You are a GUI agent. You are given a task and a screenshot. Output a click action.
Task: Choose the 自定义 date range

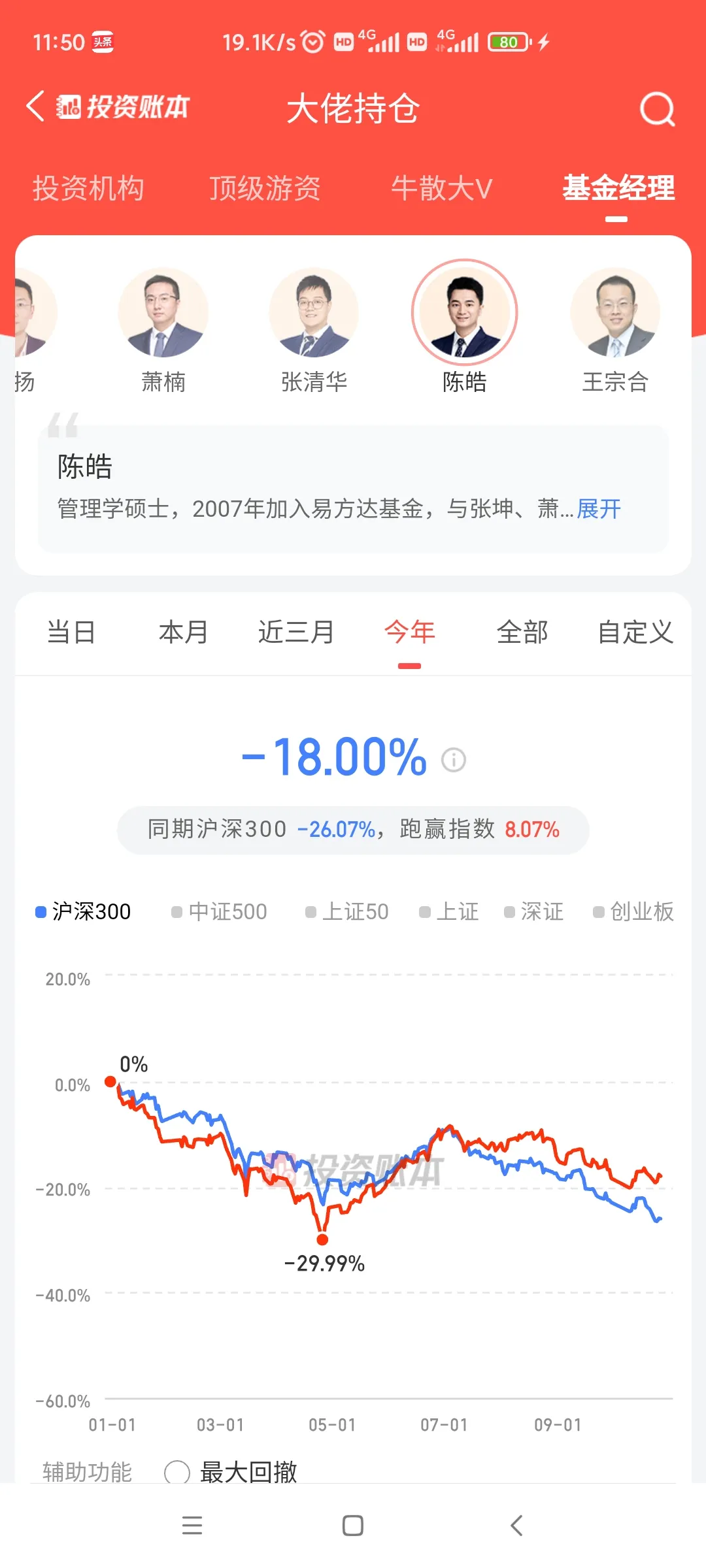click(635, 632)
